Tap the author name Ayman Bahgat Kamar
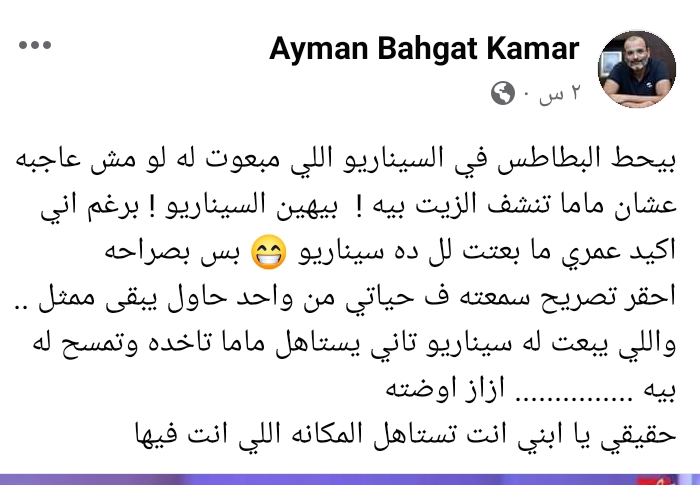 point(424,49)
